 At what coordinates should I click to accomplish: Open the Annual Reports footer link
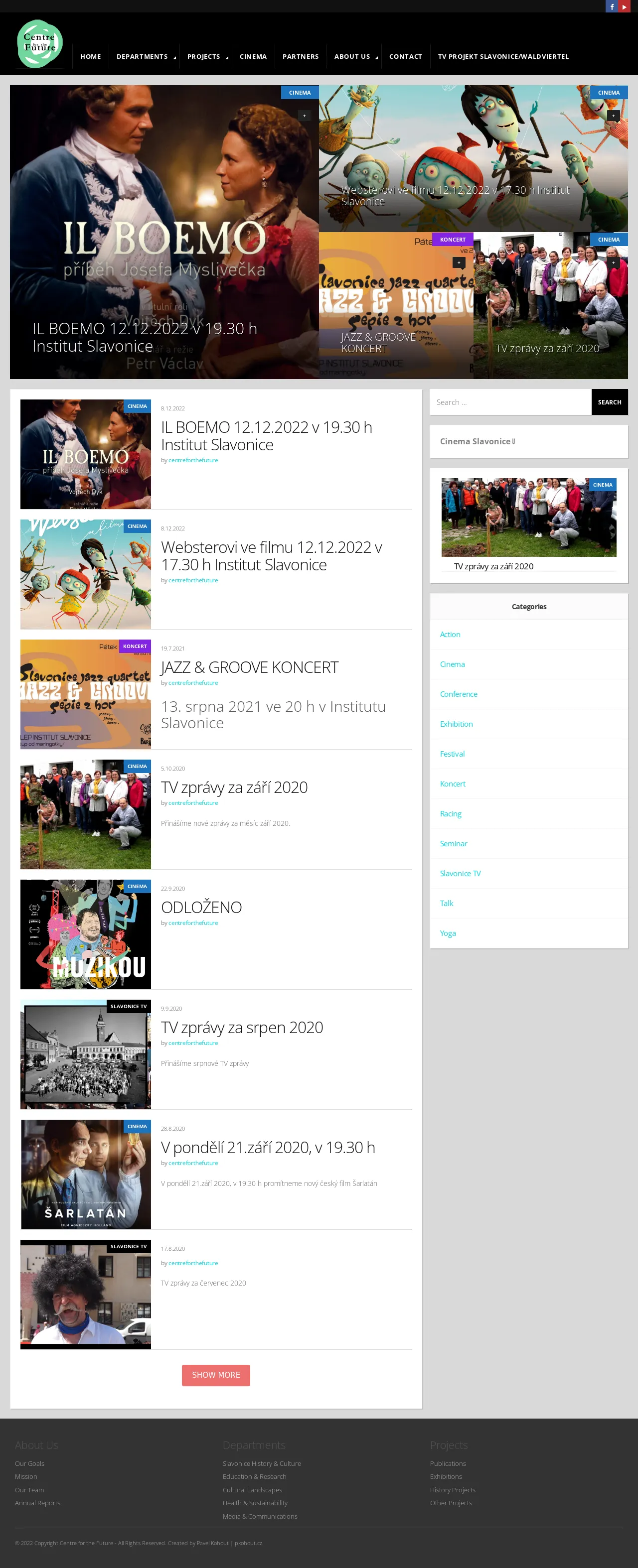tap(37, 1502)
